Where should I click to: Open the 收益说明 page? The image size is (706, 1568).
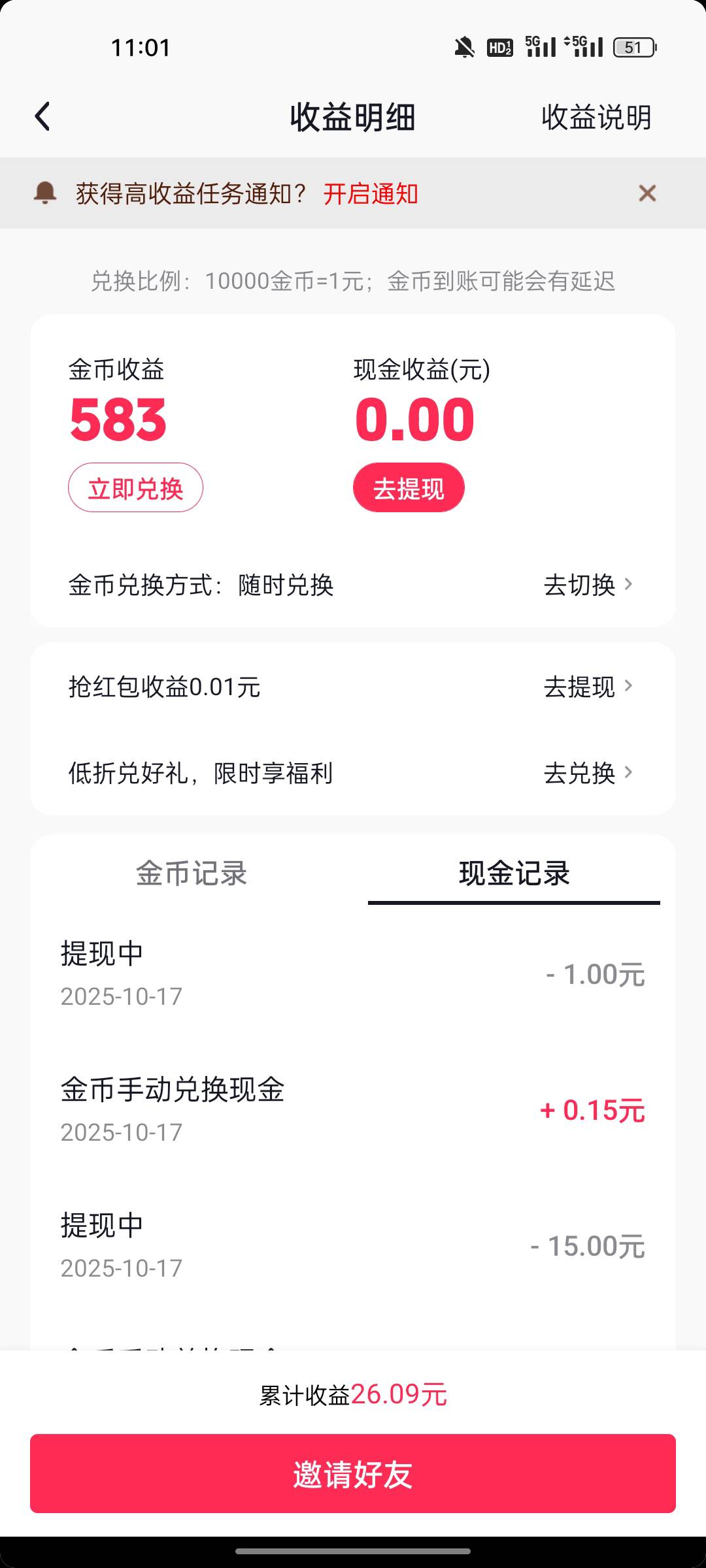[x=596, y=118]
